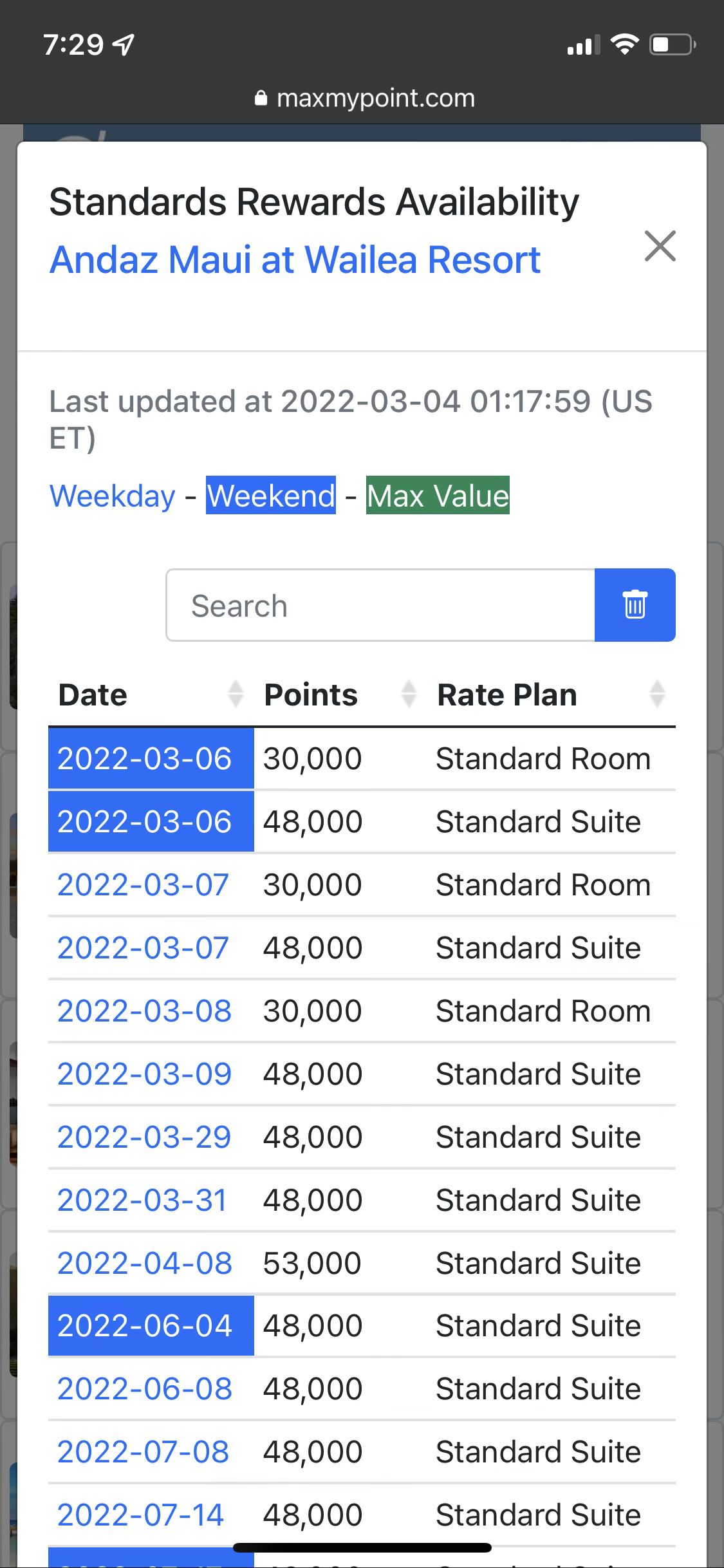This screenshot has width=724, height=1568.
Task: Open the 2022-07-08 date link
Action: pos(143,1452)
